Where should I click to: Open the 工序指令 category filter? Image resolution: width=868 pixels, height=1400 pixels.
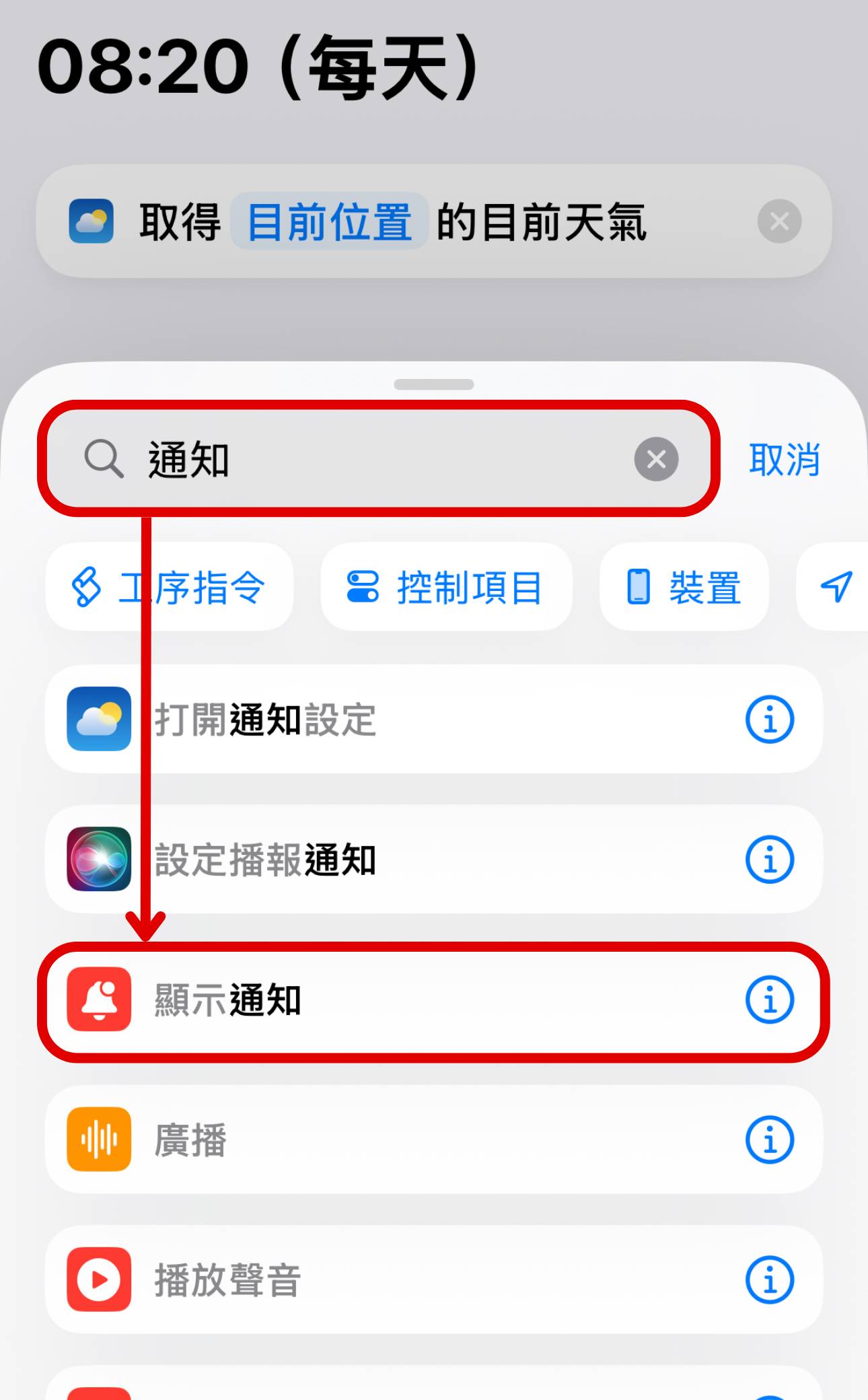[x=170, y=586]
